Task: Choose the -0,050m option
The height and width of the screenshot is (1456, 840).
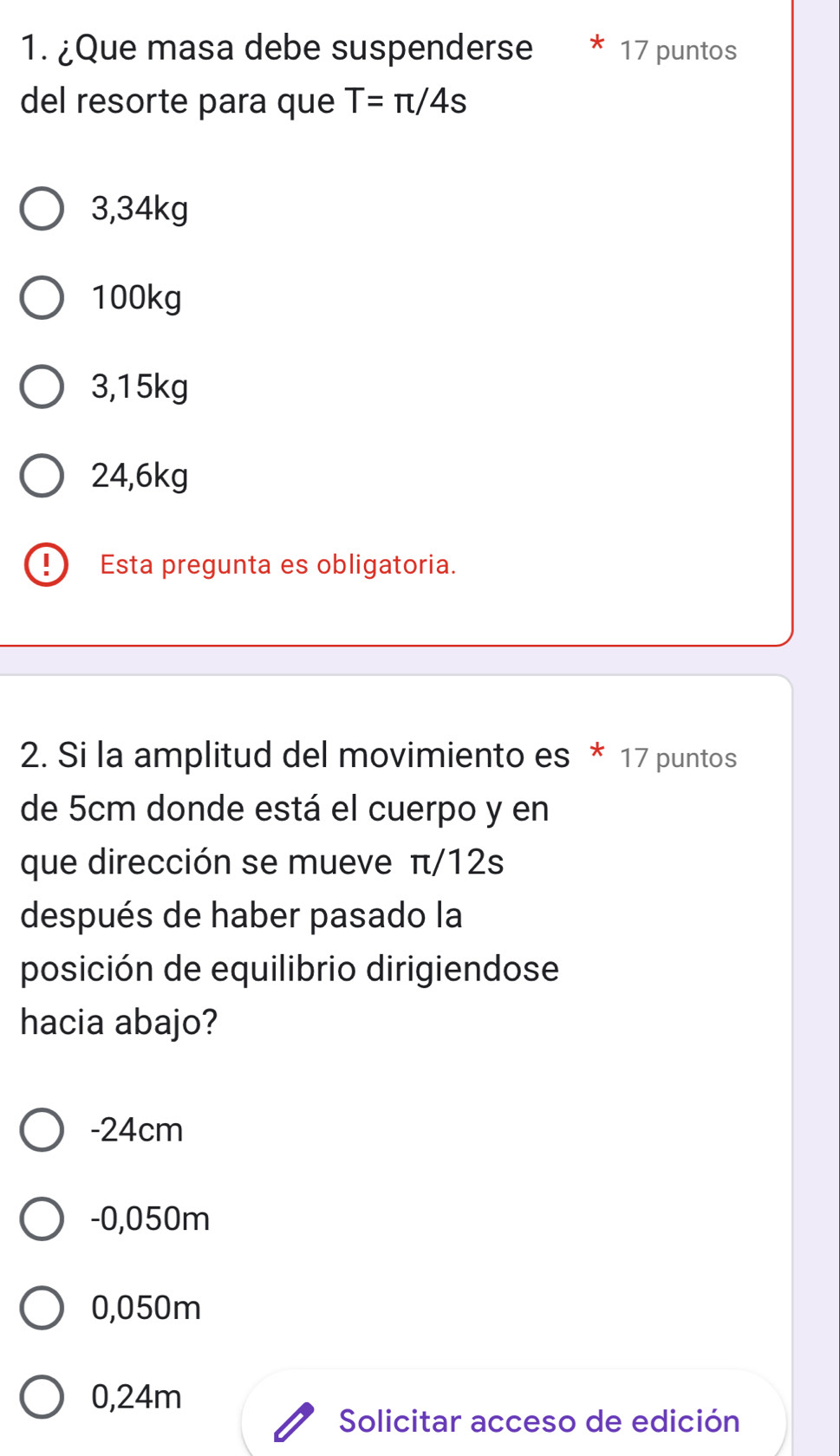Action: pos(42,1219)
